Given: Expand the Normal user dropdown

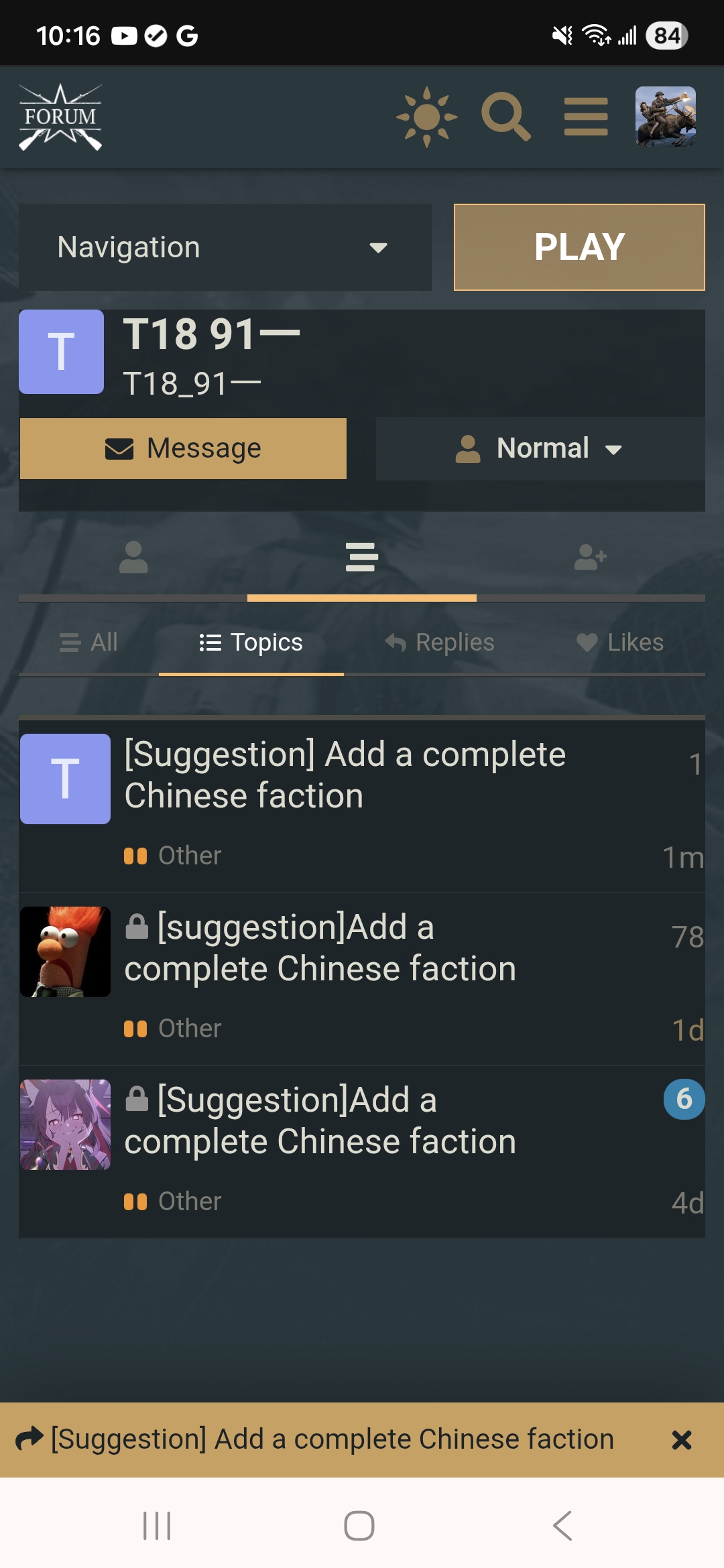Looking at the screenshot, I should [x=540, y=448].
